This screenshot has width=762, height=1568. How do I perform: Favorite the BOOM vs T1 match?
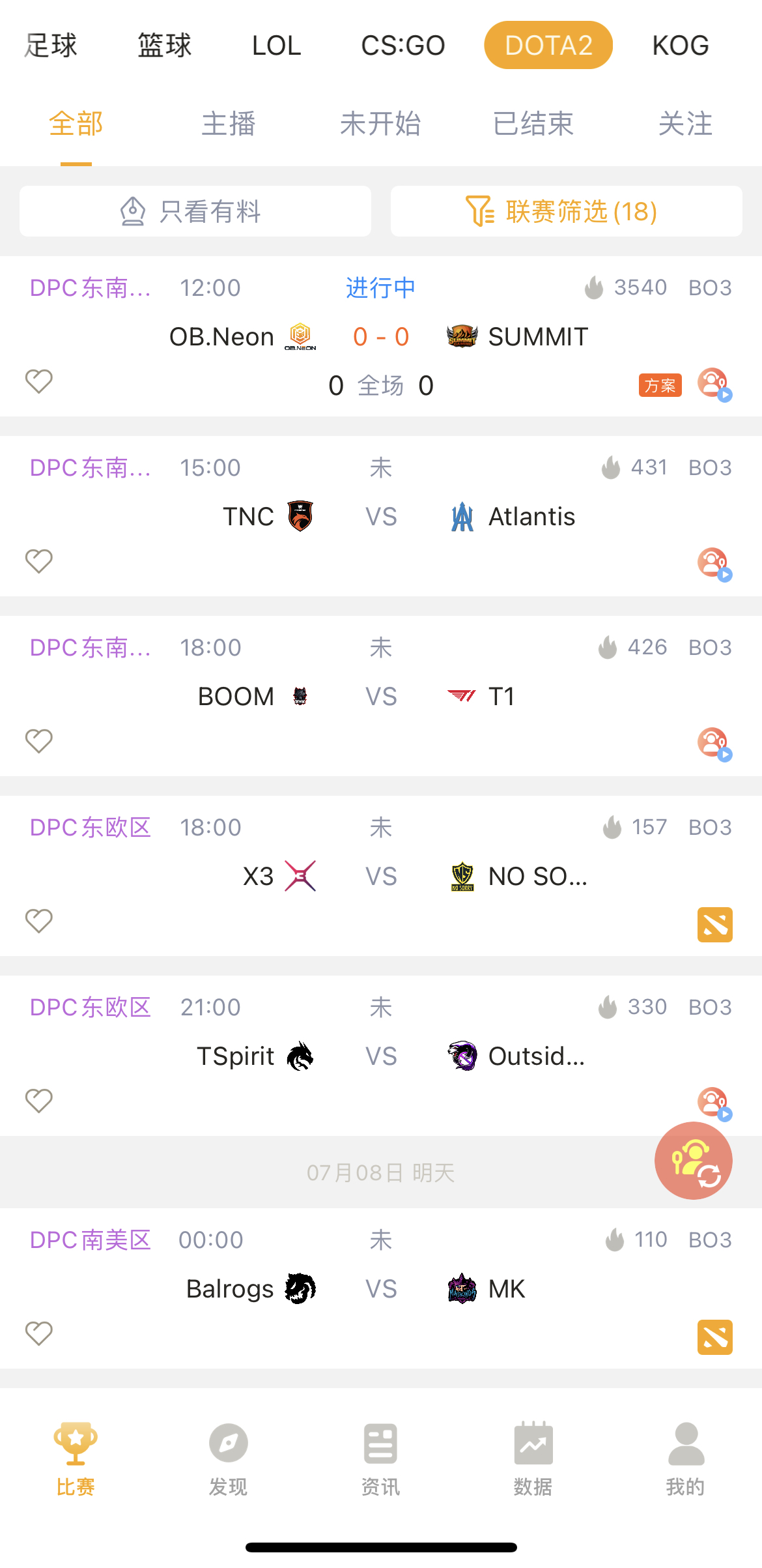38,741
